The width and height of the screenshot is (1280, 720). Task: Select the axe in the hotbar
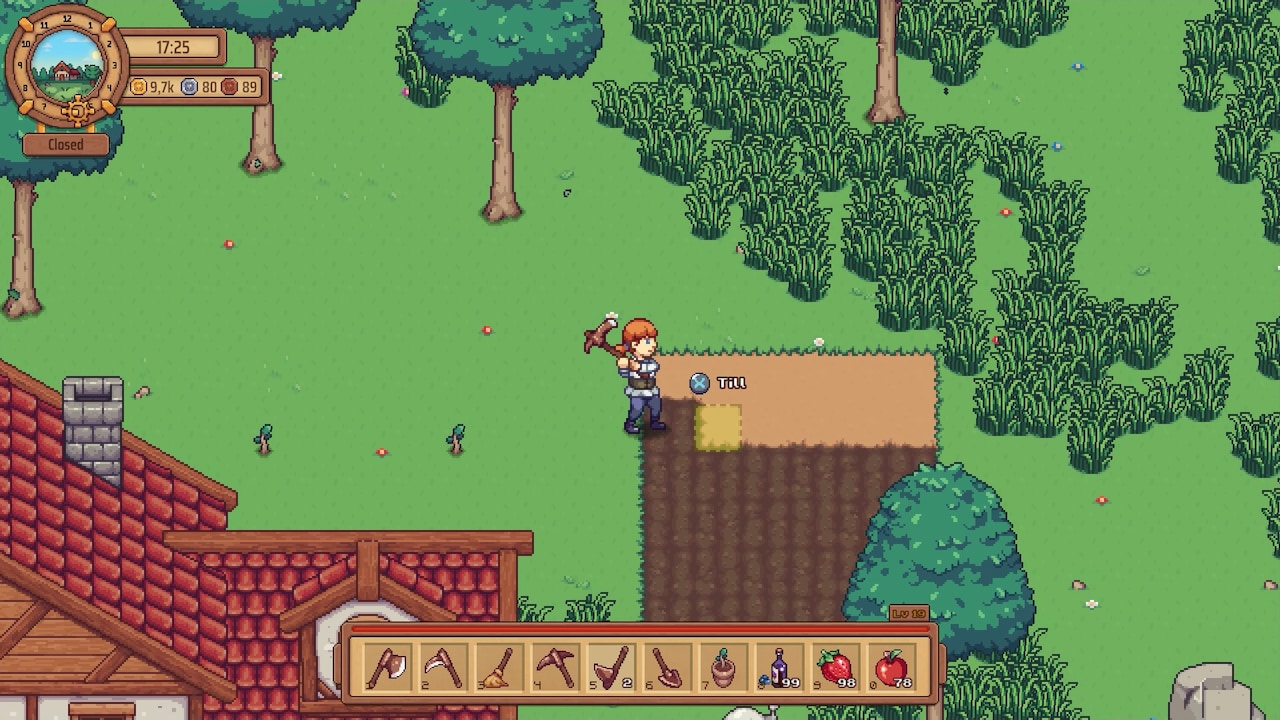pyautogui.click(x=387, y=667)
